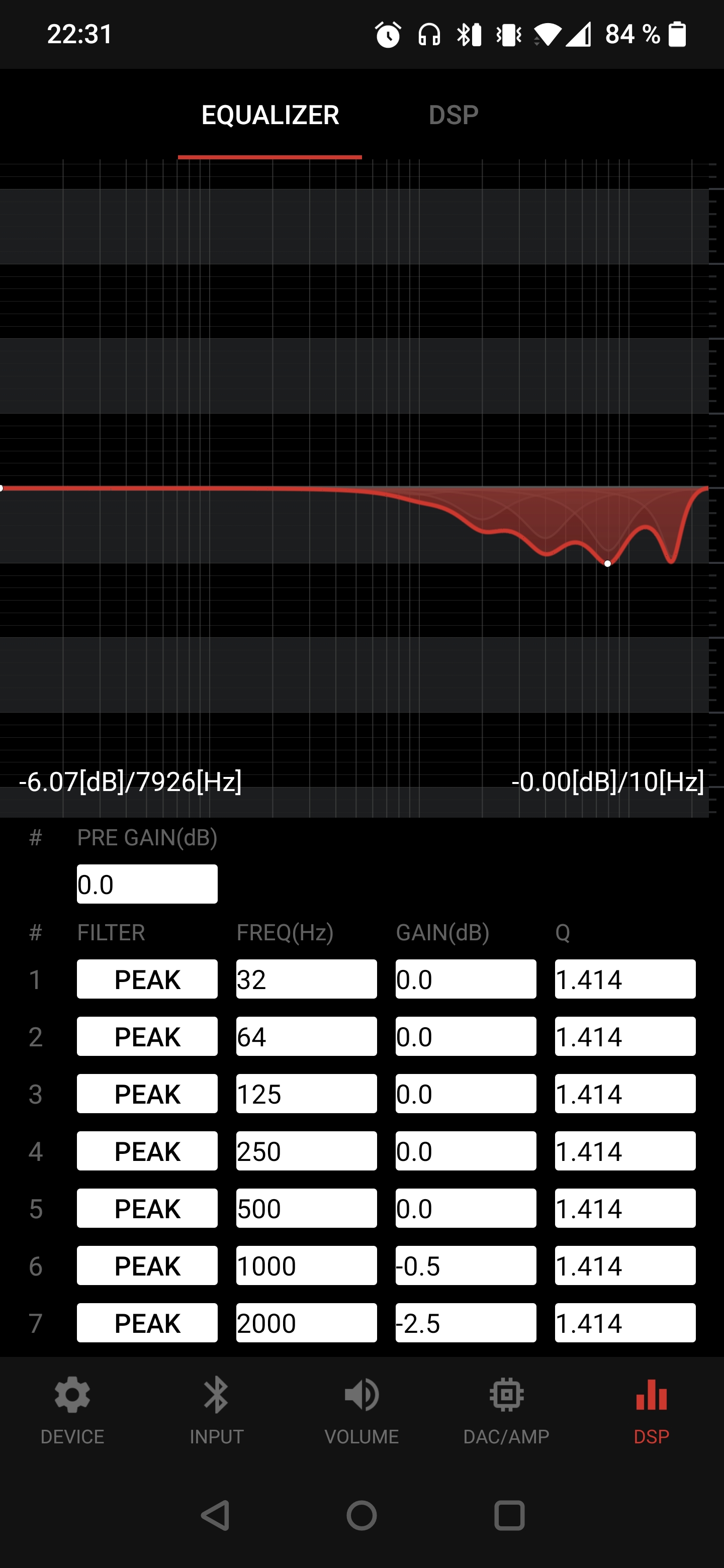
Task: Switch to the DSP top tab
Action: click(x=453, y=115)
